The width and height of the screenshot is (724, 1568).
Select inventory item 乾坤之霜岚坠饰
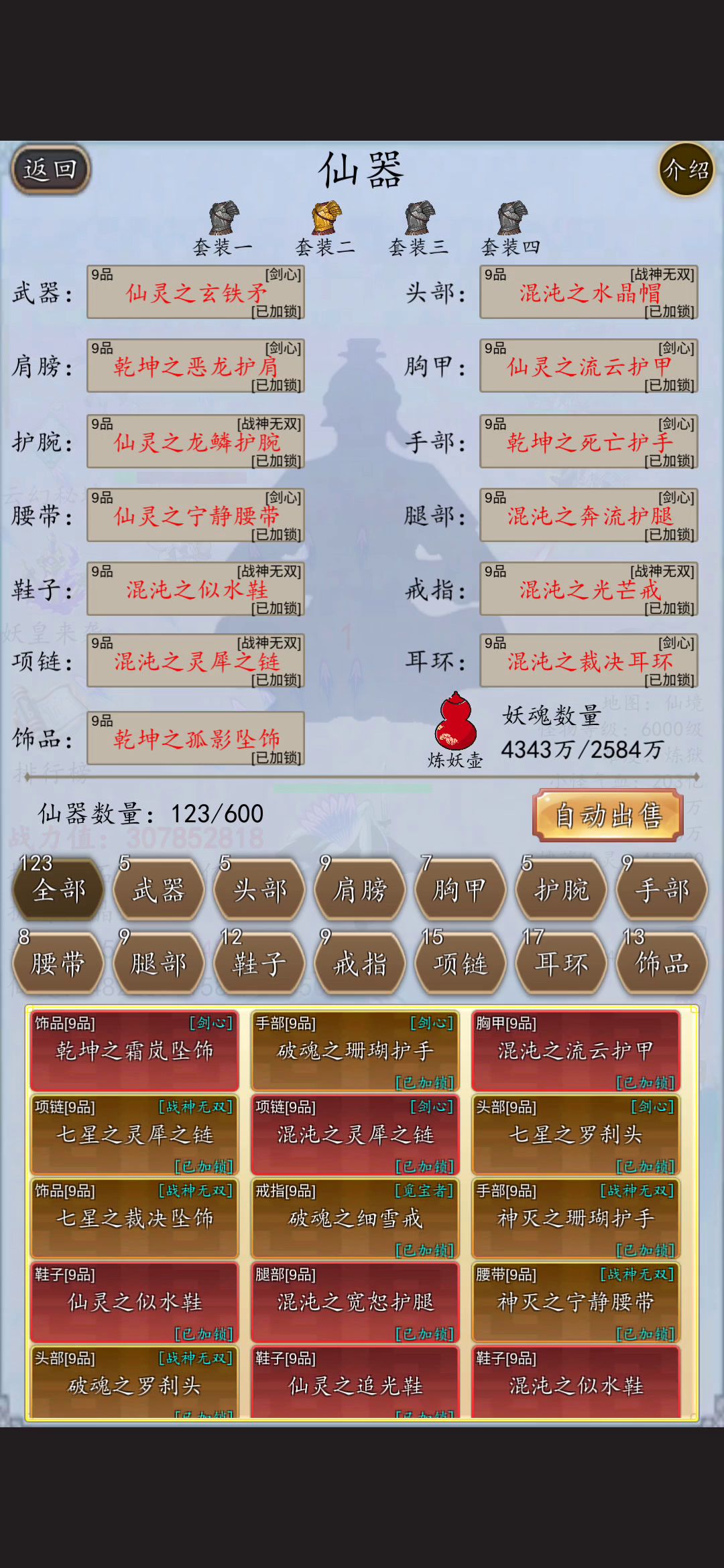tap(135, 1051)
